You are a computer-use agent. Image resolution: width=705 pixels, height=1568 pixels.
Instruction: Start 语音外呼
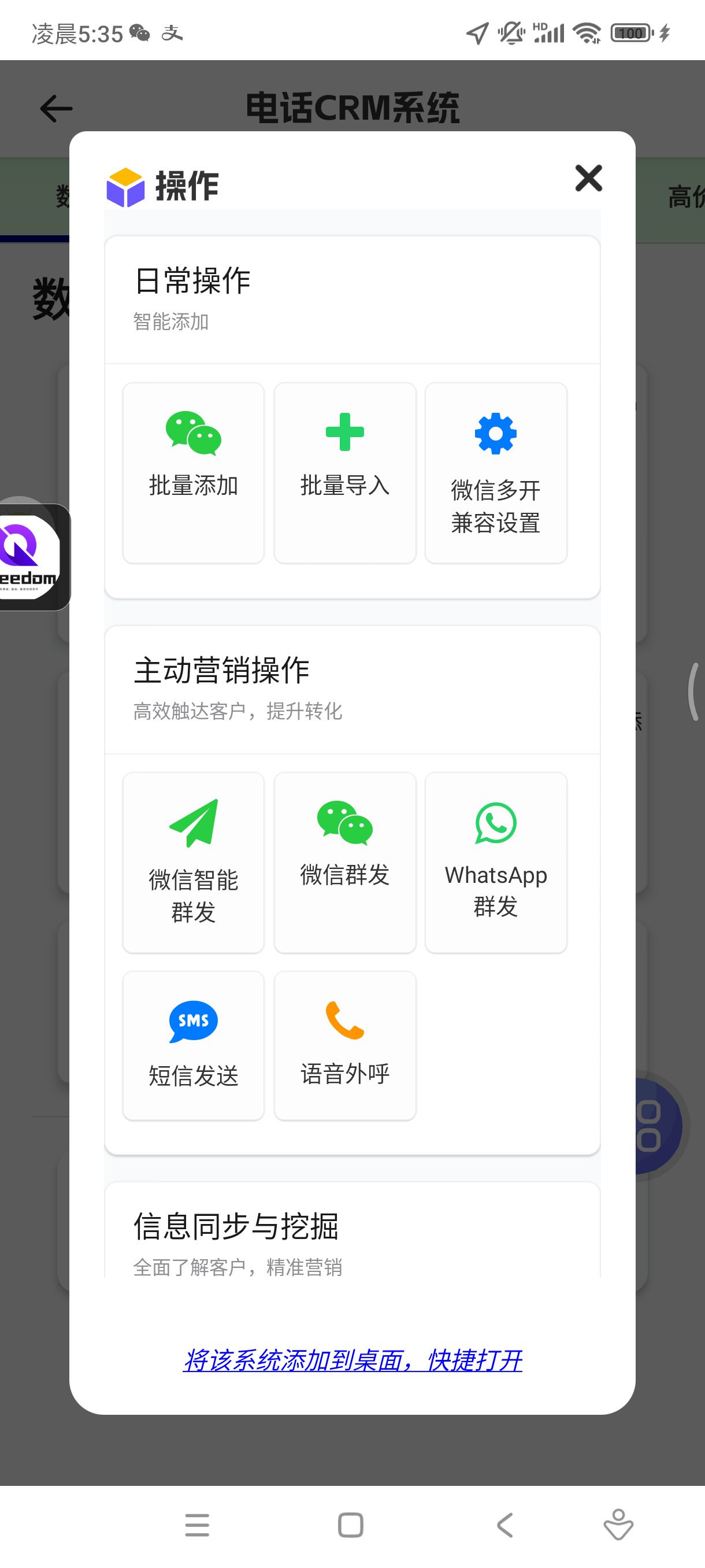[345, 1045]
